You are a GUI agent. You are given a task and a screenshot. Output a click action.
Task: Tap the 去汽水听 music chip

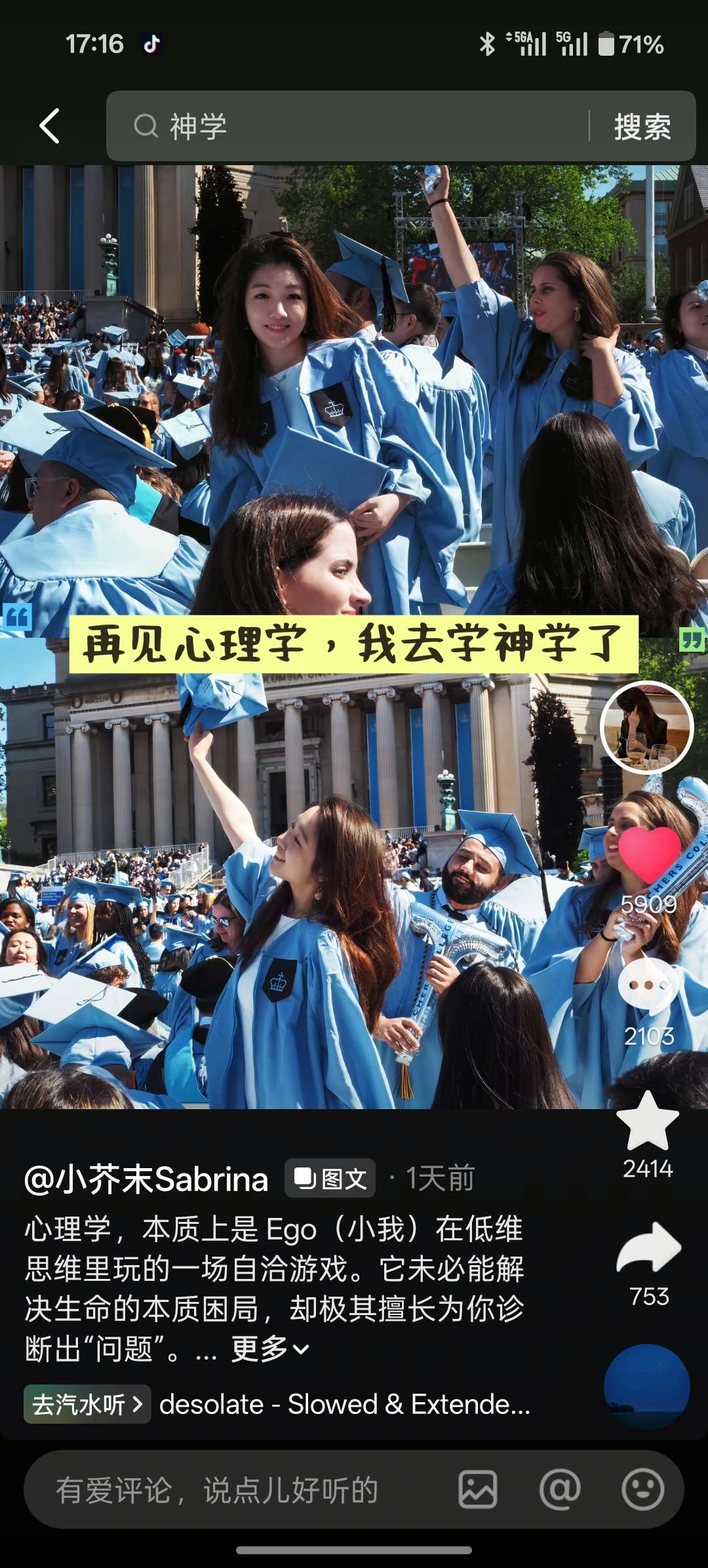pyautogui.click(x=87, y=1404)
